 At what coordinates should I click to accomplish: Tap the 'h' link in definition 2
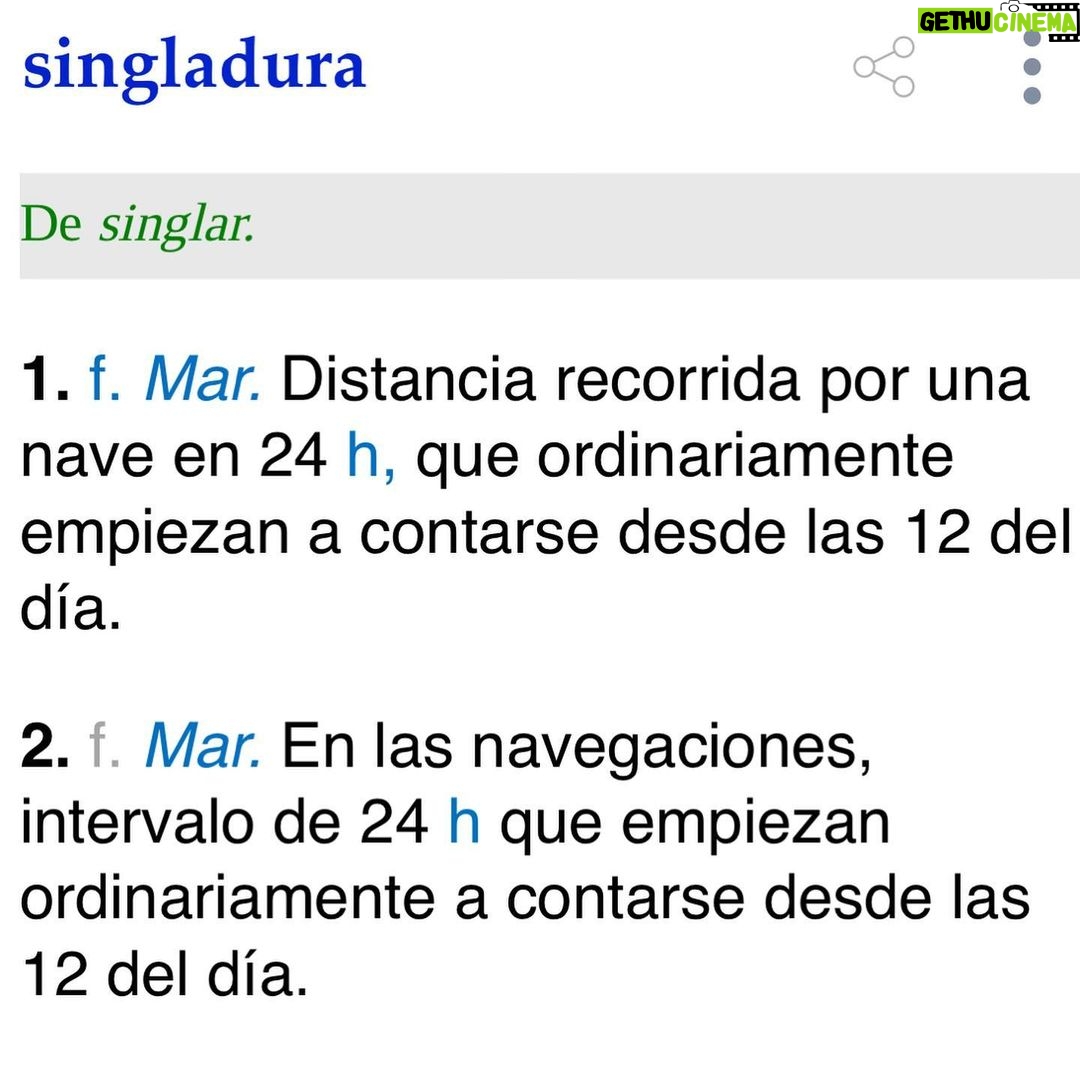click(464, 822)
